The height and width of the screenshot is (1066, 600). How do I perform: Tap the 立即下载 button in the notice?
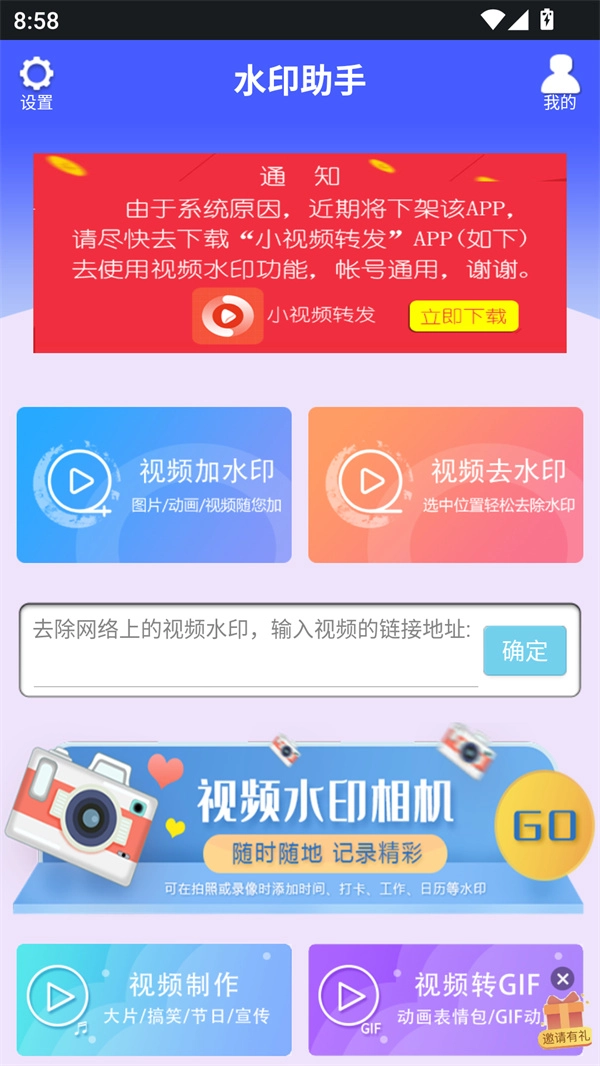coord(463,317)
